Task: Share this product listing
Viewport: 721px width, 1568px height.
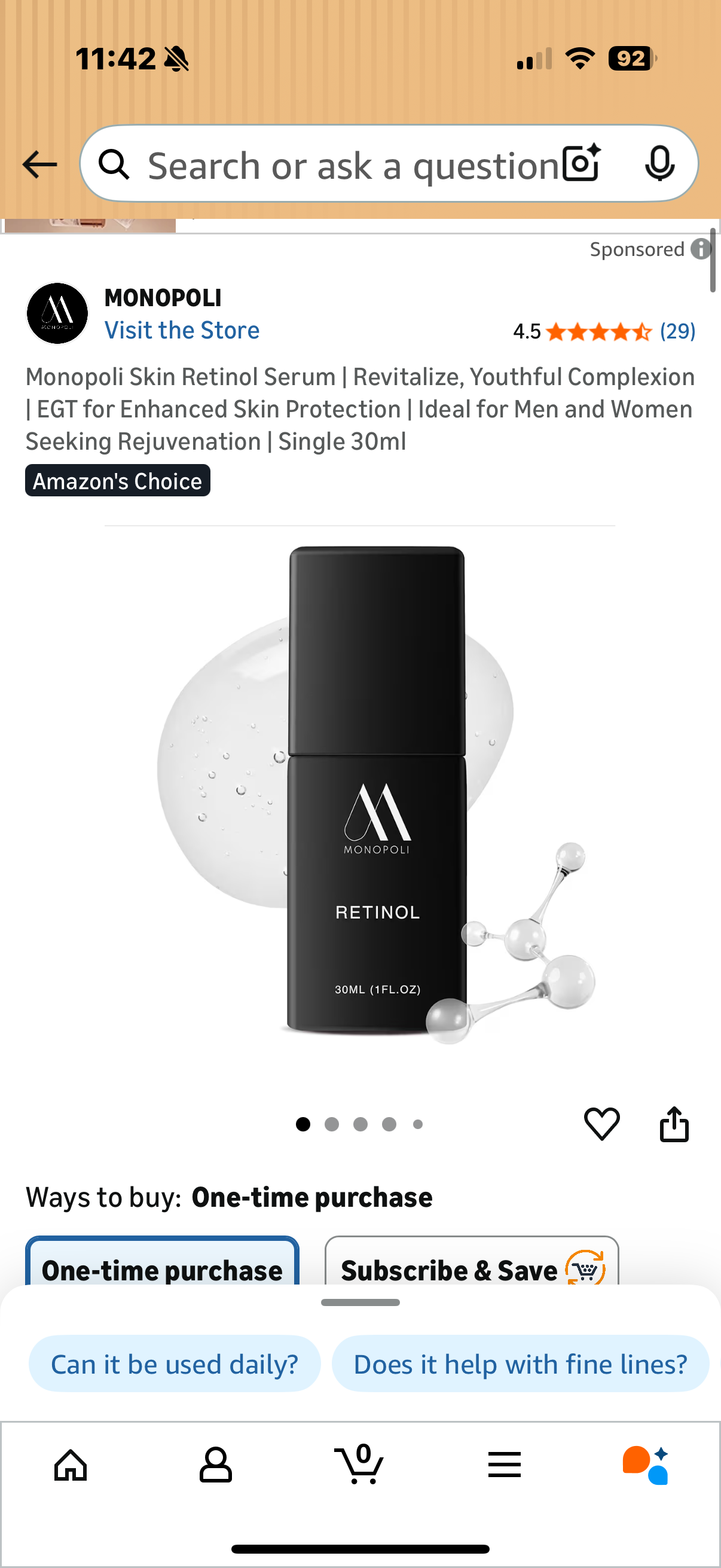Action: (x=674, y=1124)
